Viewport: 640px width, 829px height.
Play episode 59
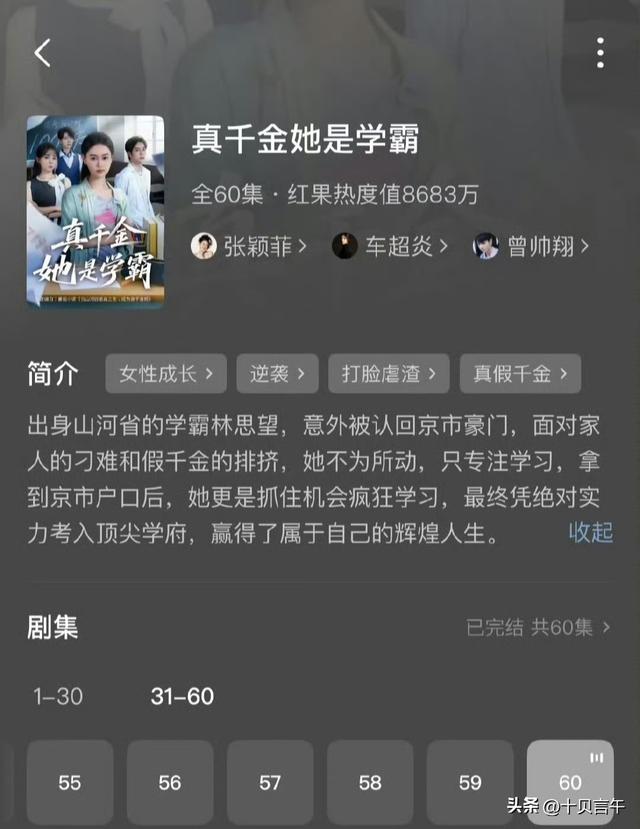coord(470,782)
